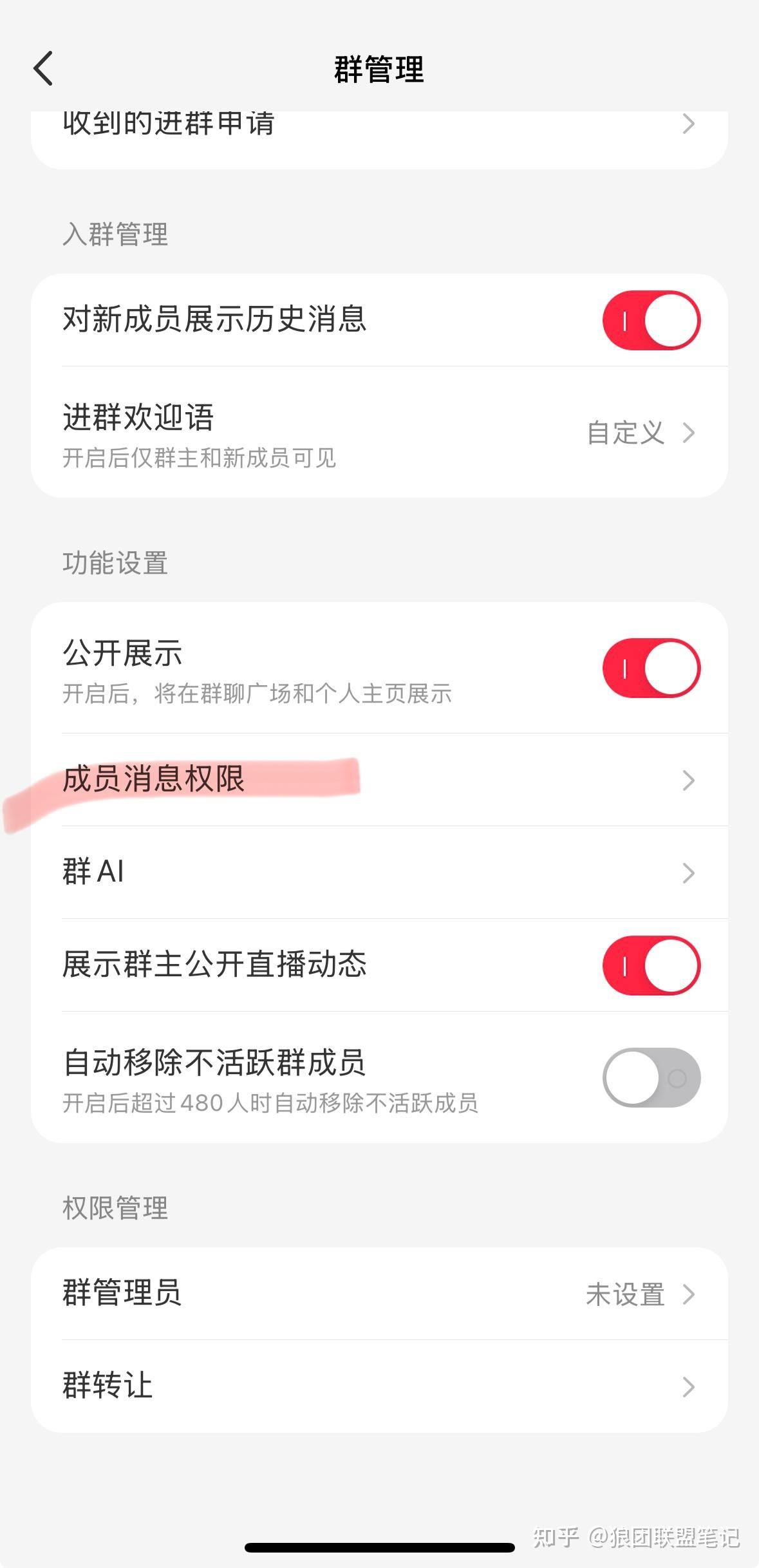Toggle 对新成员展示历史消息 switch off
Viewport: 759px width, 1568px height.
[651, 320]
